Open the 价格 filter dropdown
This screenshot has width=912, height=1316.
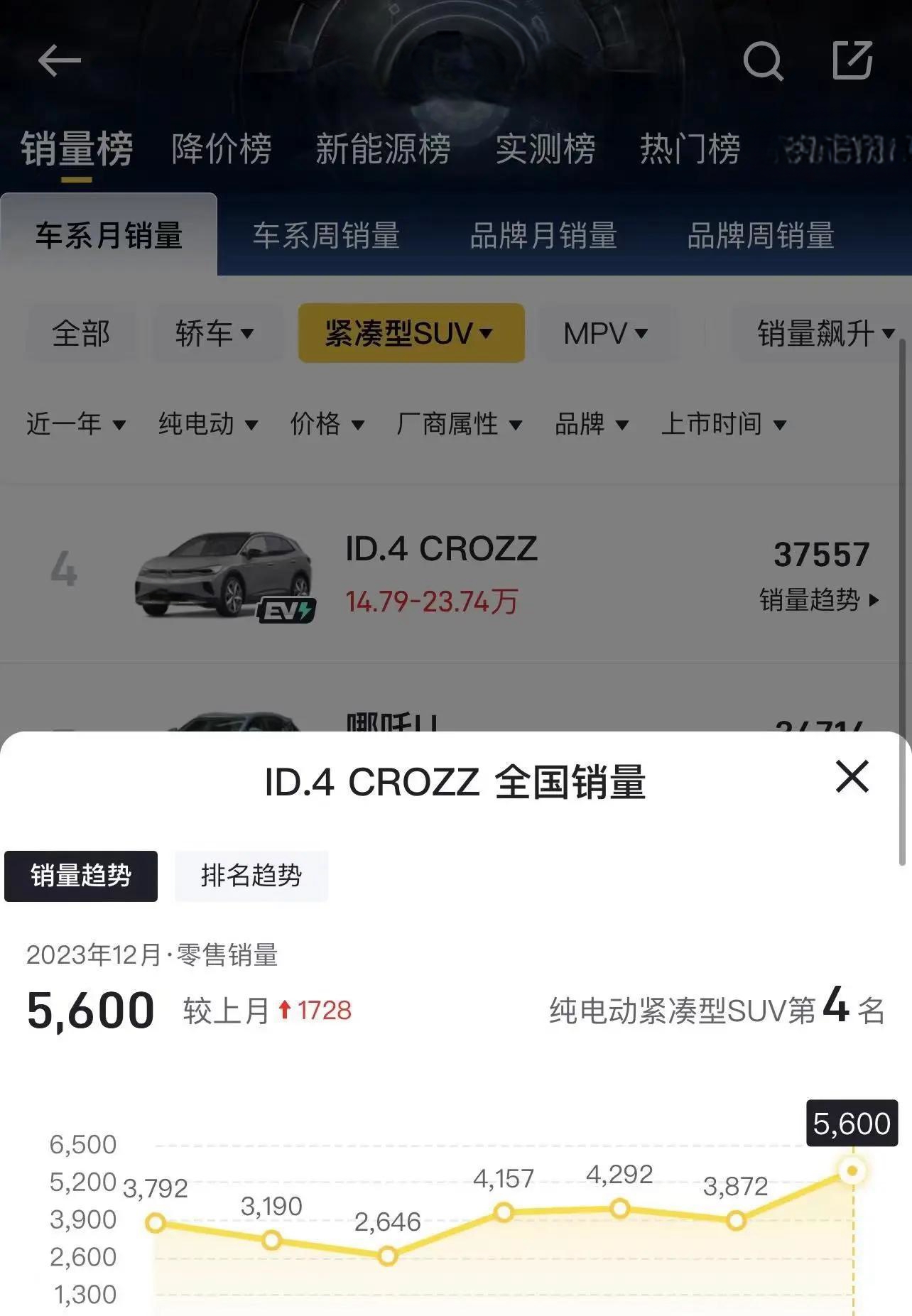click(327, 424)
